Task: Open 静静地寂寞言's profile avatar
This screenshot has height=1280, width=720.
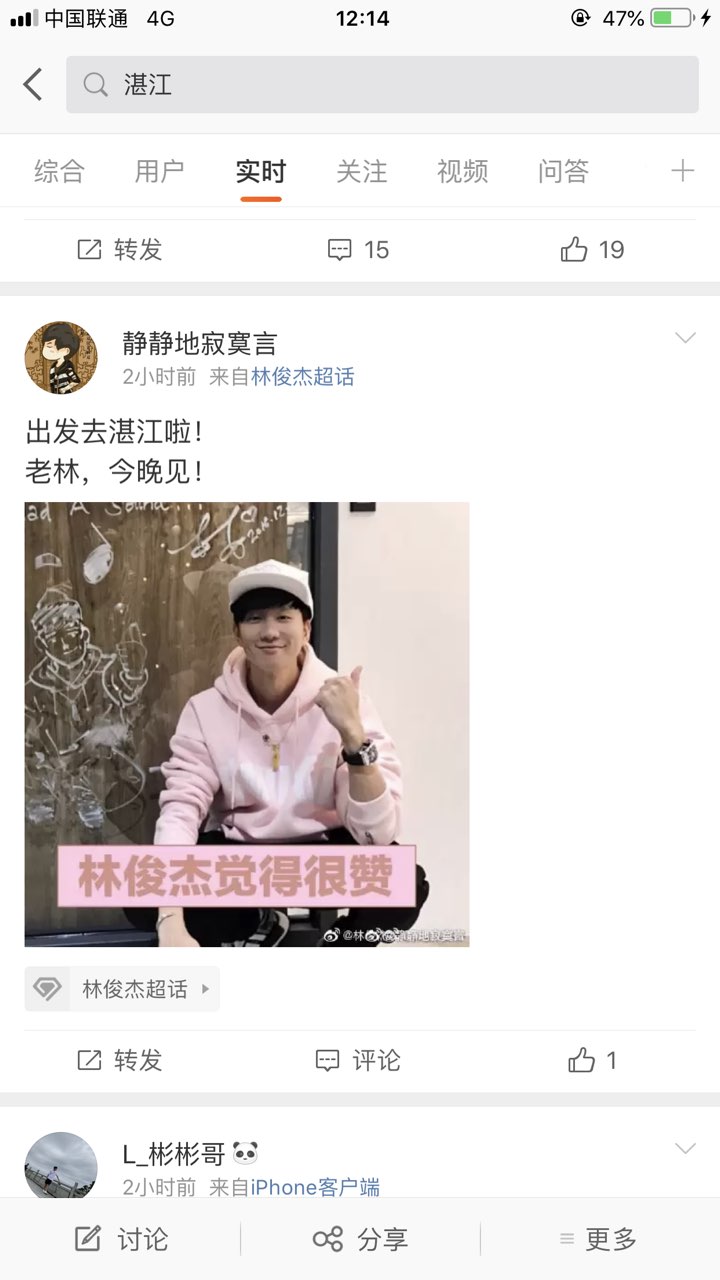Action: coord(61,358)
